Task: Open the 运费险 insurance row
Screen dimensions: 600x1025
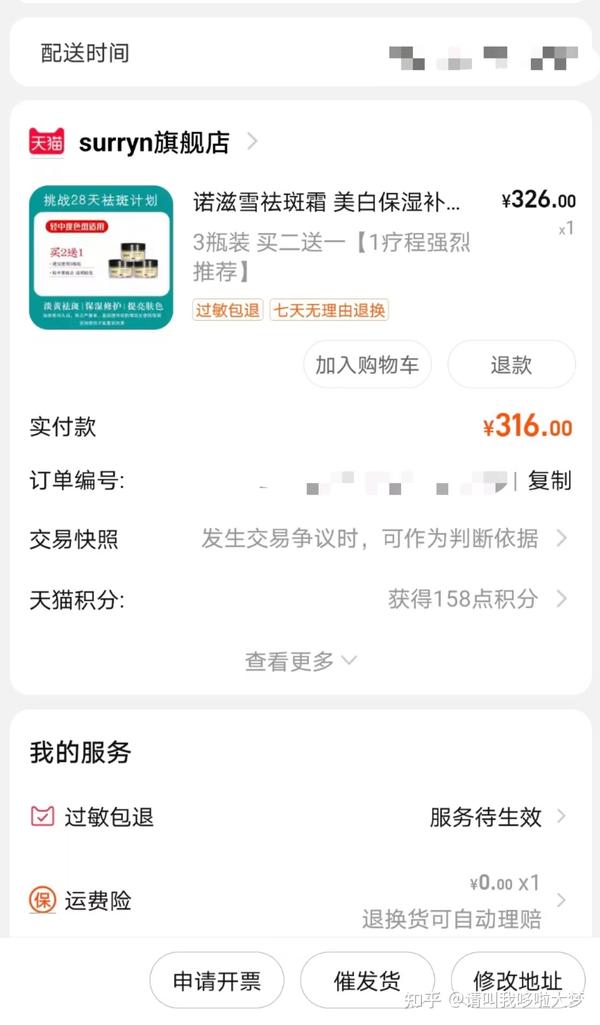Action: [300, 901]
